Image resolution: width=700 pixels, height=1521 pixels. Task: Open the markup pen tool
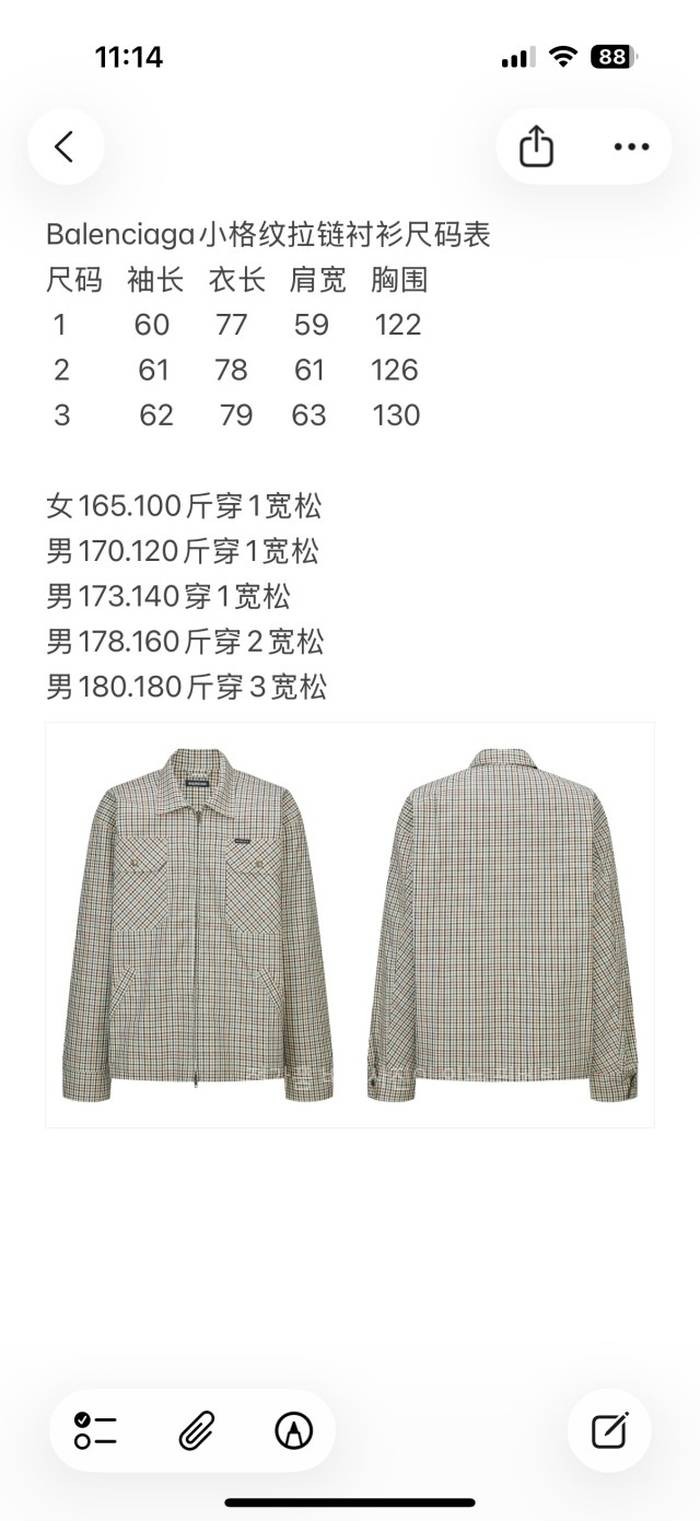[293, 1431]
